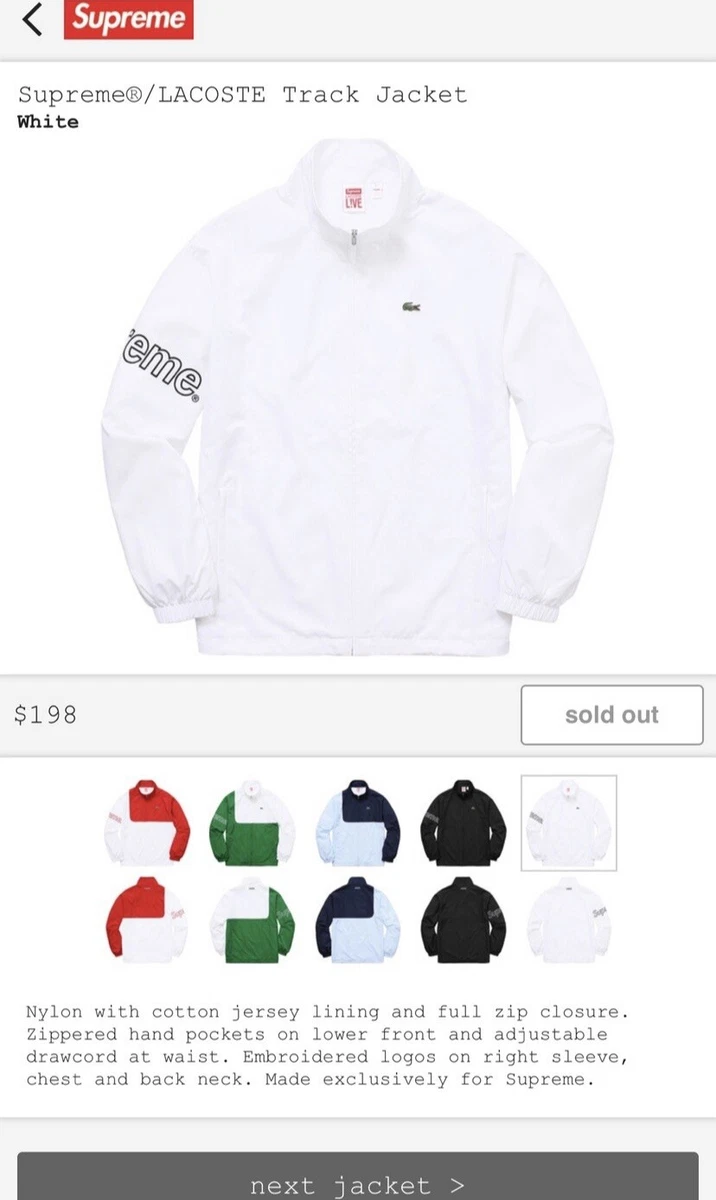Select the red and white top-row thumbnail
The height and width of the screenshot is (1200, 716).
(147, 822)
